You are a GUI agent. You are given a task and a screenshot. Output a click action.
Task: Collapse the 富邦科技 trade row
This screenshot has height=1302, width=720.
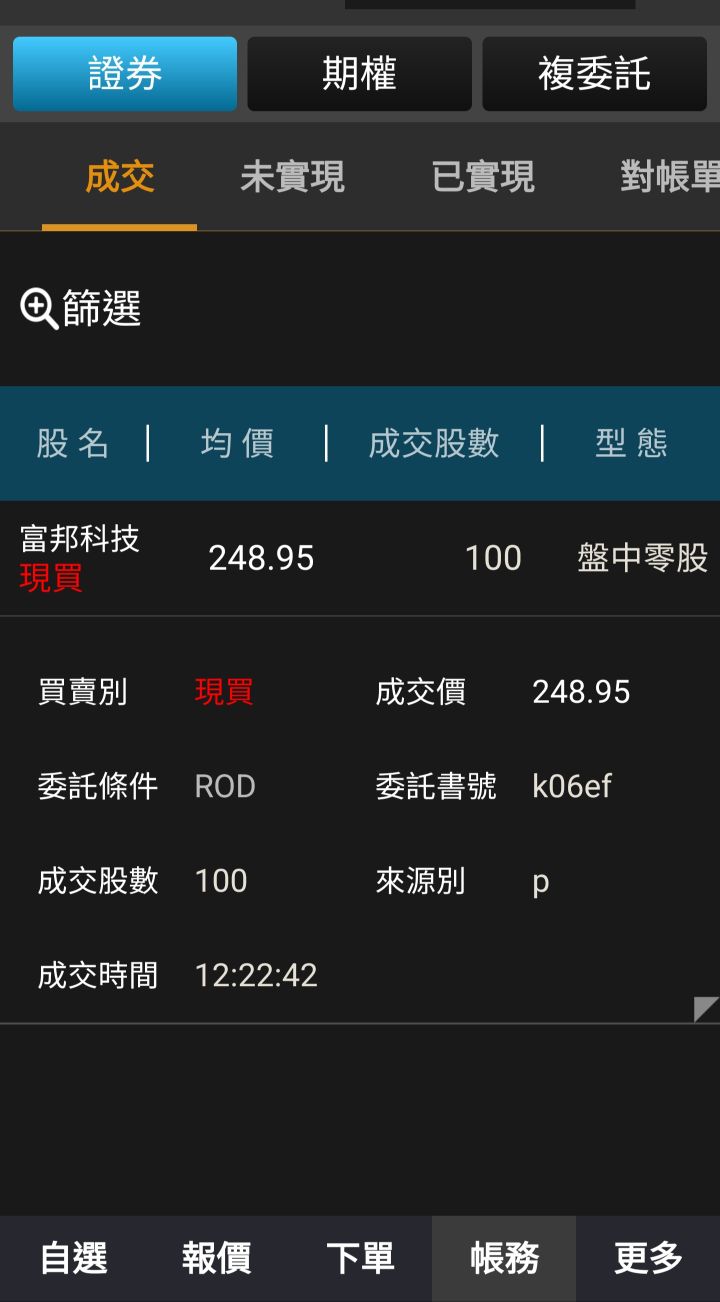(x=360, y=558)
